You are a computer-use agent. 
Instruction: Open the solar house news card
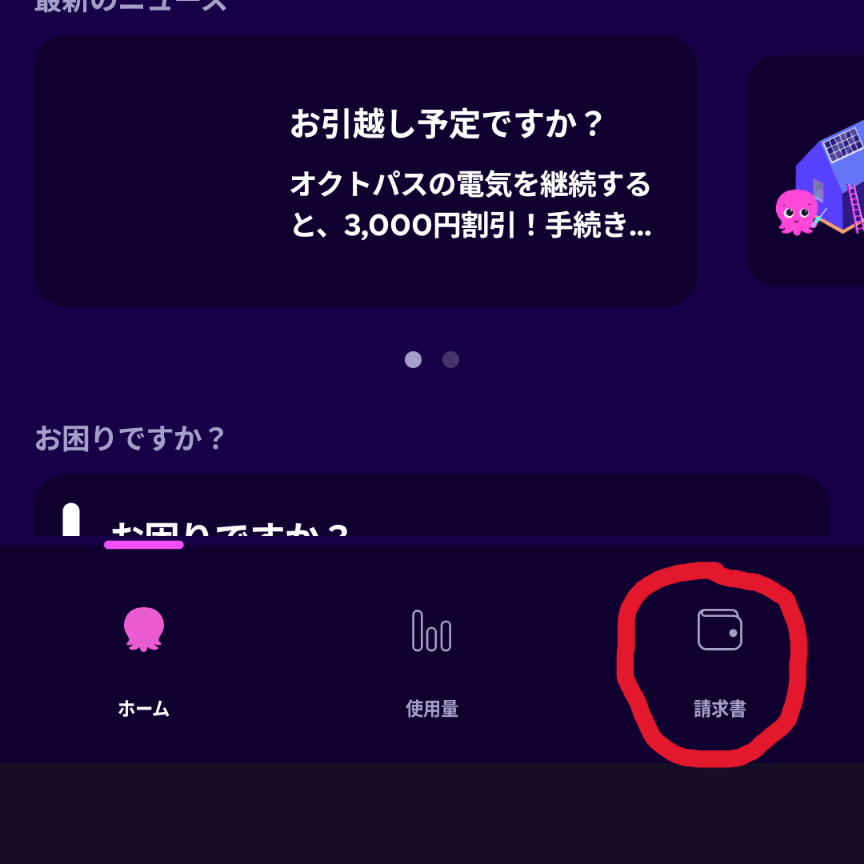pyautogui.click(x=808, y=171)
